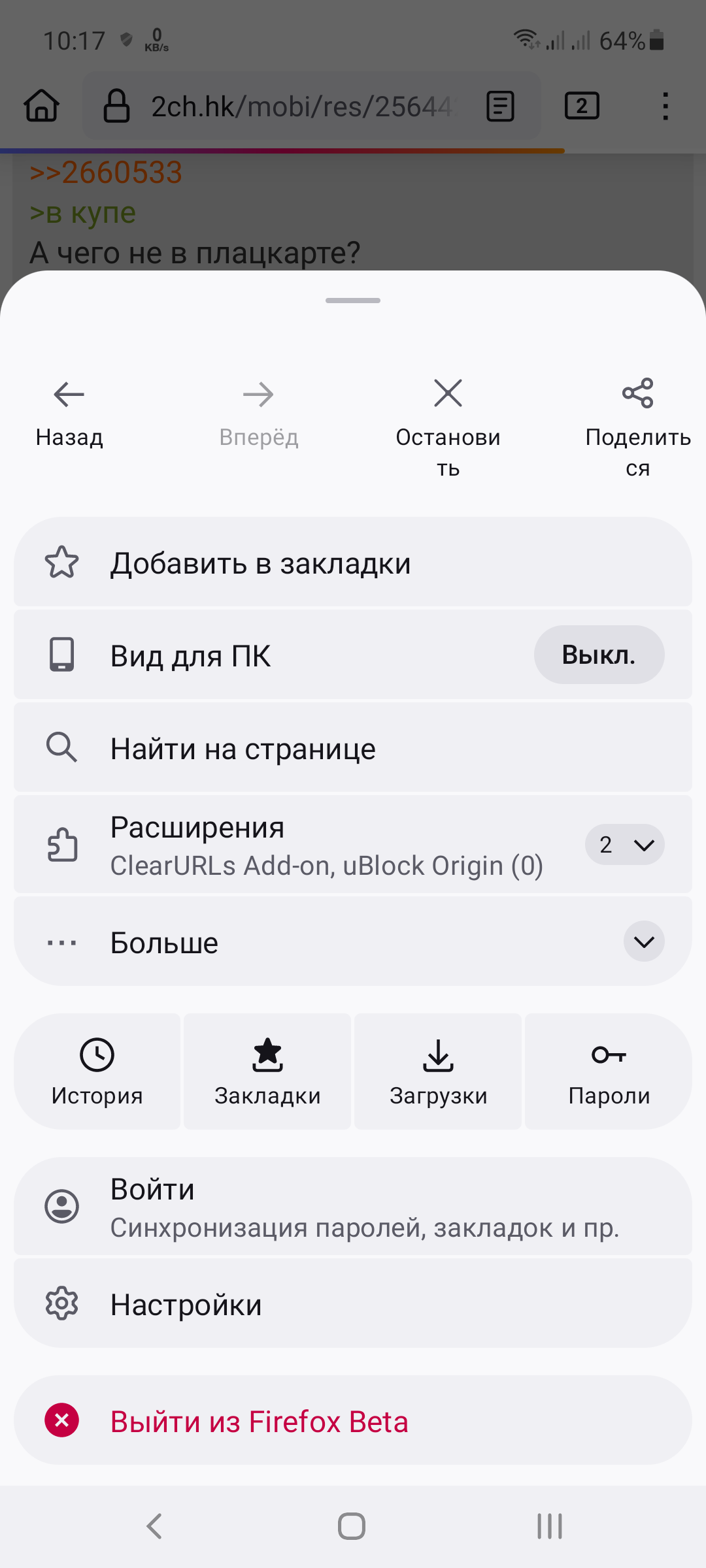Expand the Расширения list
This screenshot has height=1568, width=706.
pos(624,845)
